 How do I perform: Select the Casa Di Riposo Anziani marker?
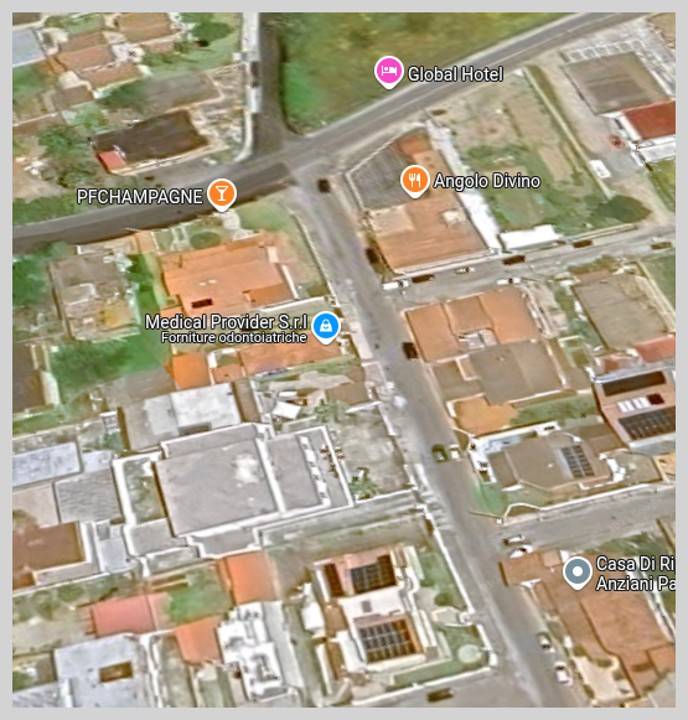[576, 571]
